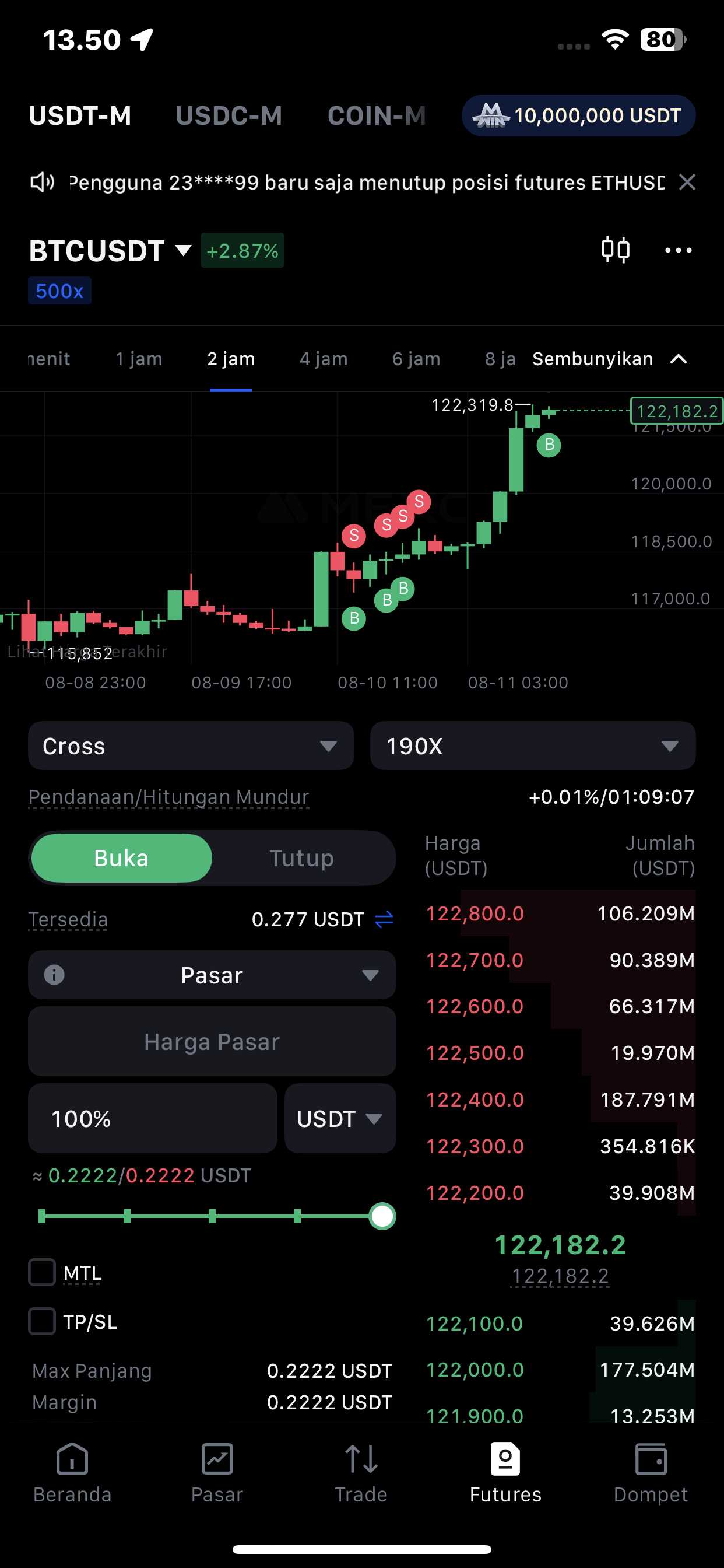Edit the 100% amount field
The width and height of the screenshot is (724, 1568).
(x=152, y=1118)
